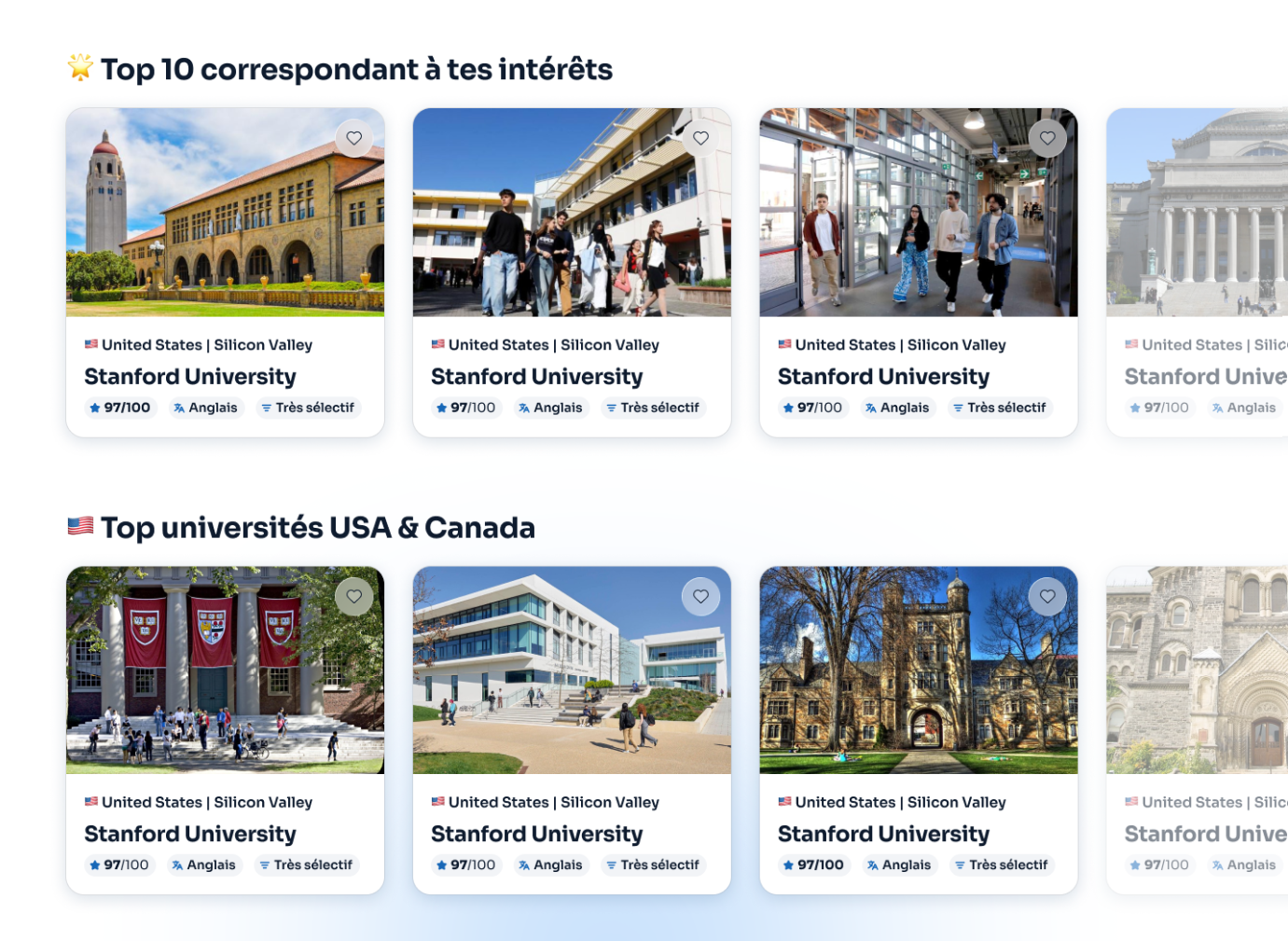Open the Top 10 card with students outdoors

pyautogui.click(x=537, y=376)
